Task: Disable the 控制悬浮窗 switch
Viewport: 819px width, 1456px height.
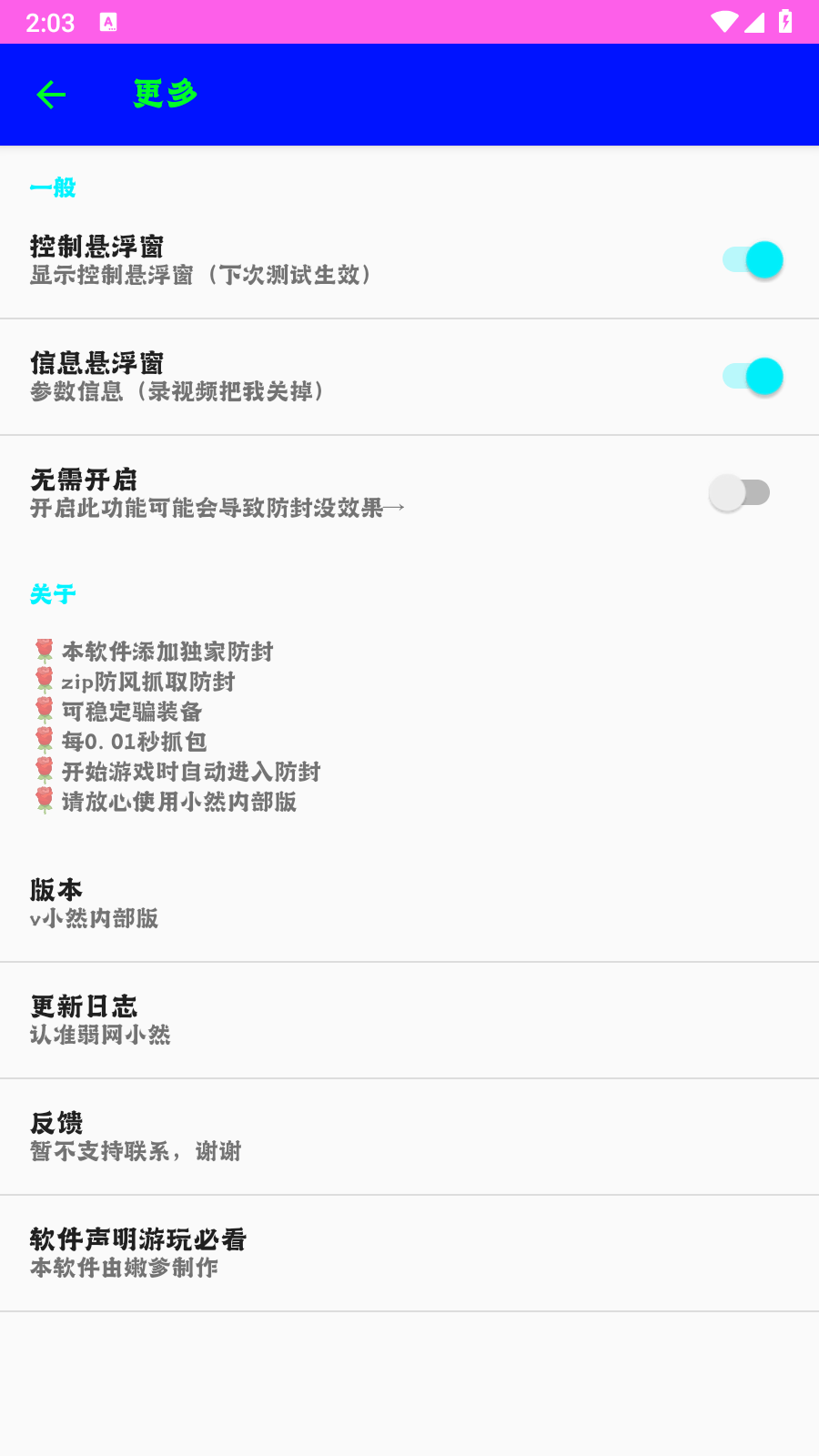Action: (x=751, y=259)
